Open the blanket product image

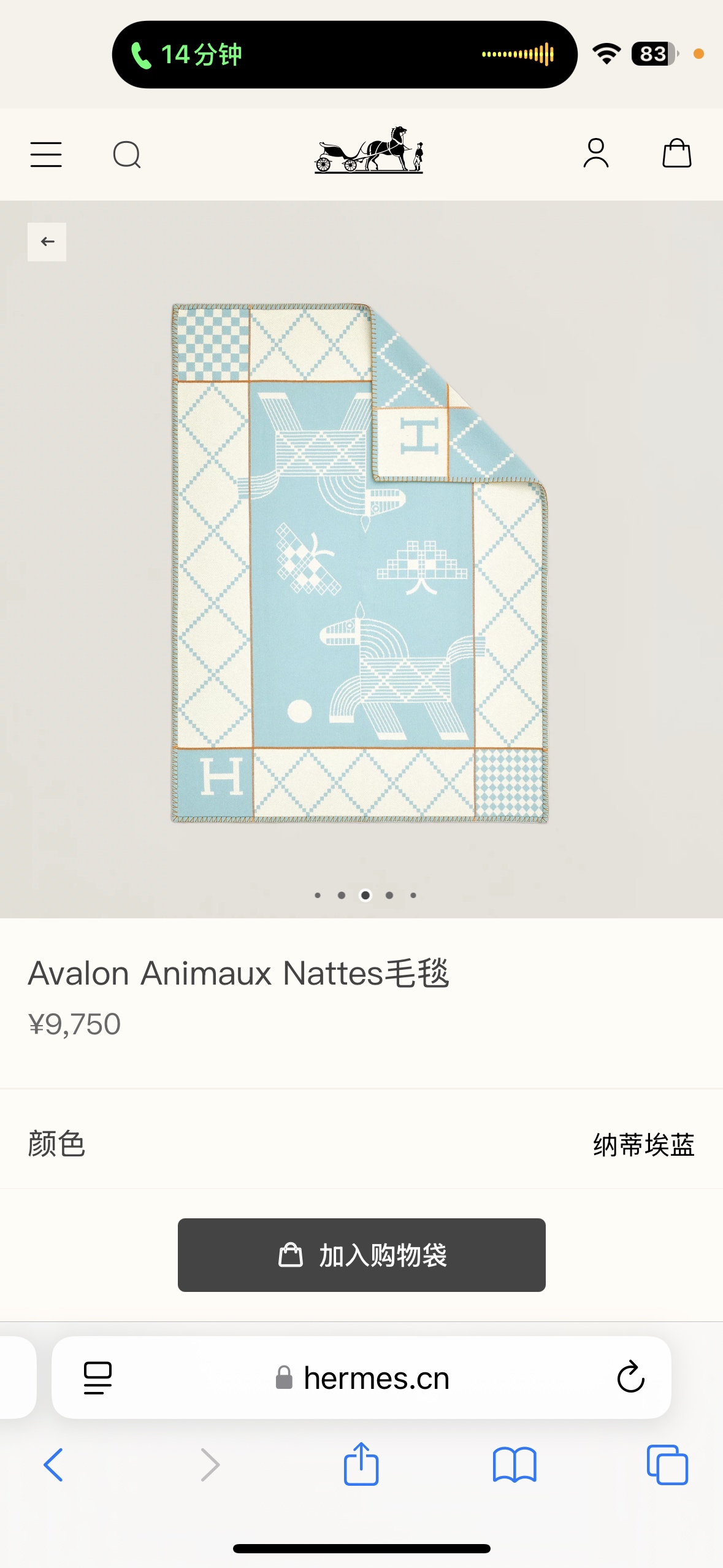tap(360, 563)
